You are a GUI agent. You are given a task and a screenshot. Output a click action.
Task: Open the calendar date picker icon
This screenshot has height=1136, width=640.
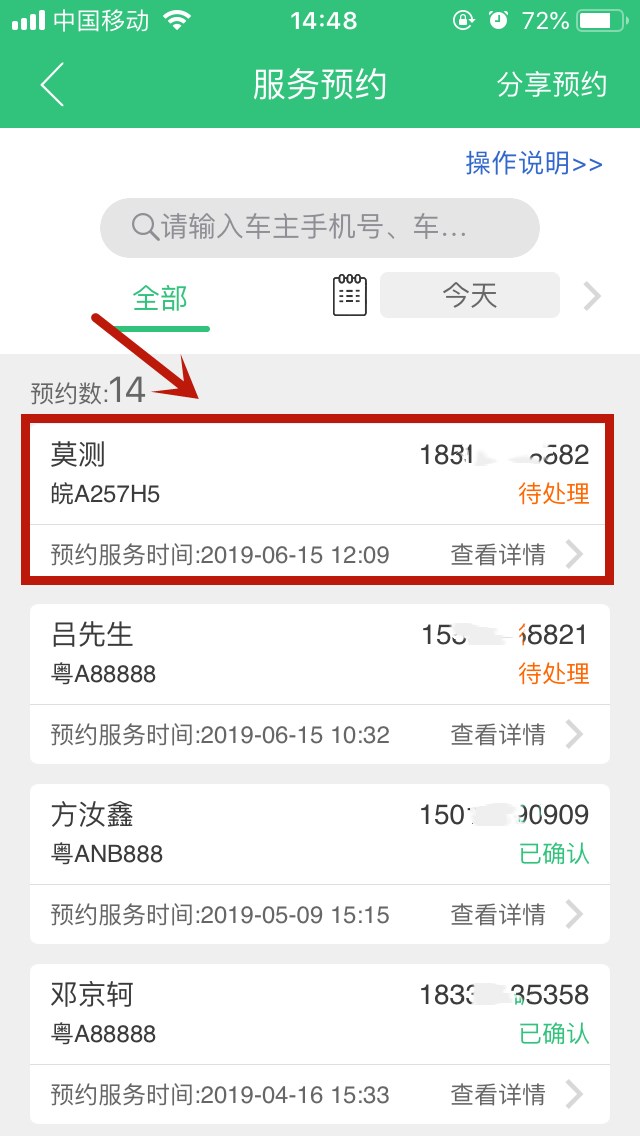(349, 295)
